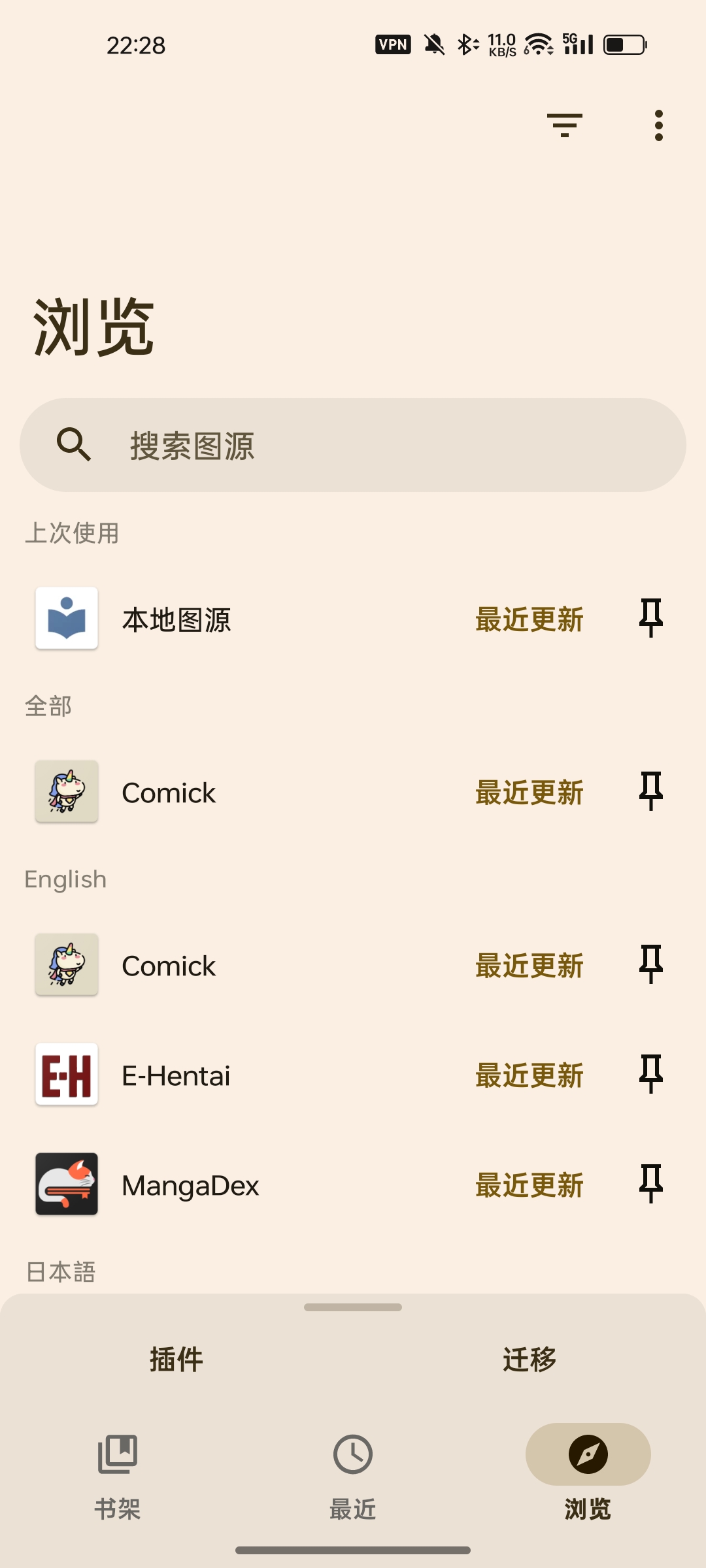Open the 本地图源 source
The width and height of the screenshot is (706, 1568).
coord(176,619)
